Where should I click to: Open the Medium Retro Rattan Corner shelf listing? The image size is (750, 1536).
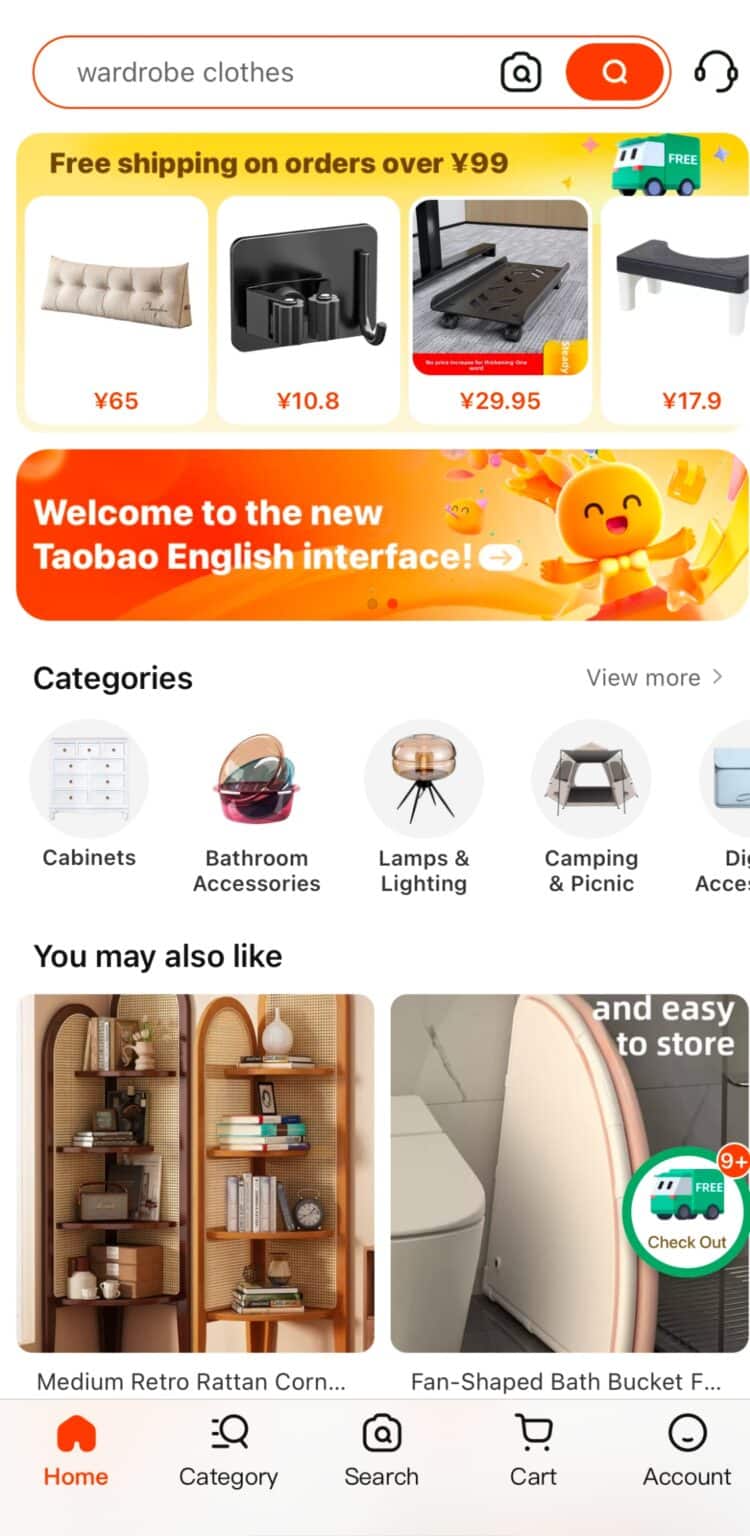195,1170
